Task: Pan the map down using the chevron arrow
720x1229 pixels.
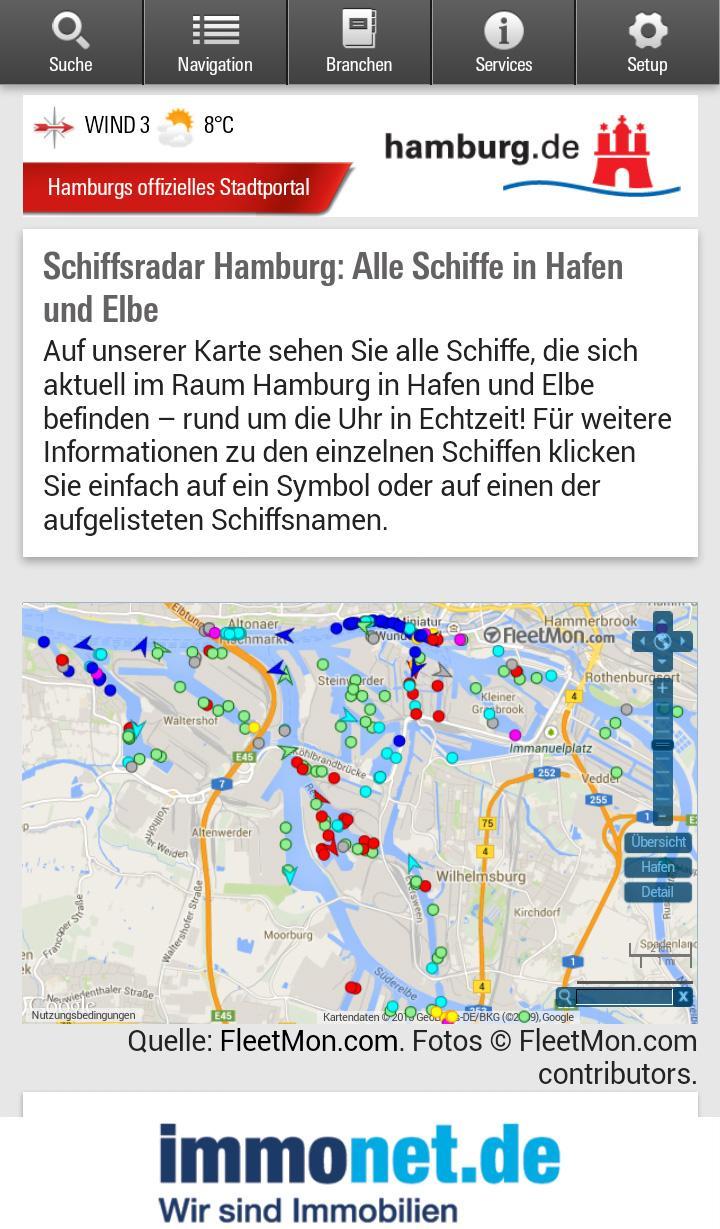Action: [660, 660]
